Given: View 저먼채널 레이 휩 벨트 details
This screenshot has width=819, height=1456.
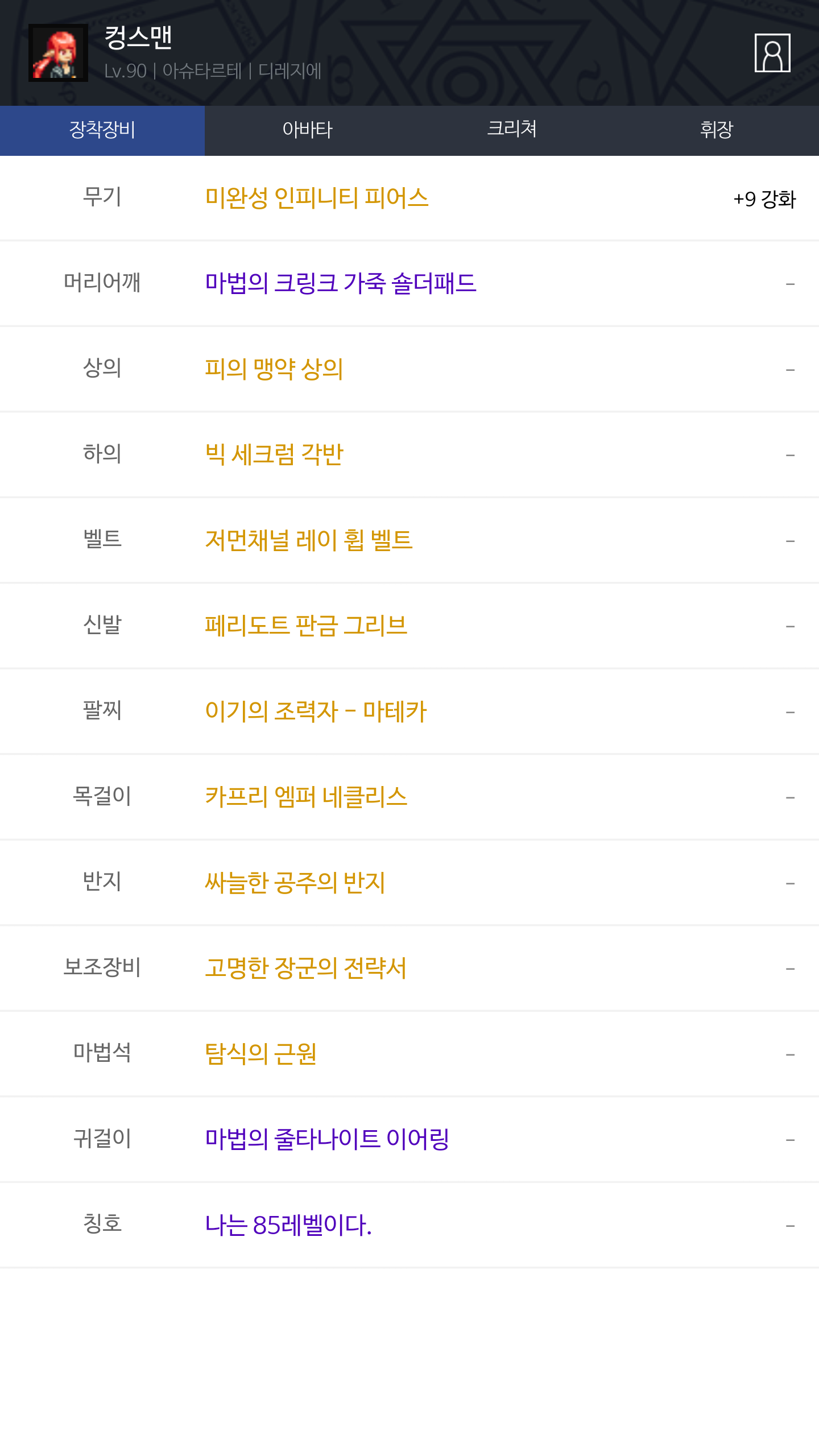Looking at the screenshot, I should 309,540.
